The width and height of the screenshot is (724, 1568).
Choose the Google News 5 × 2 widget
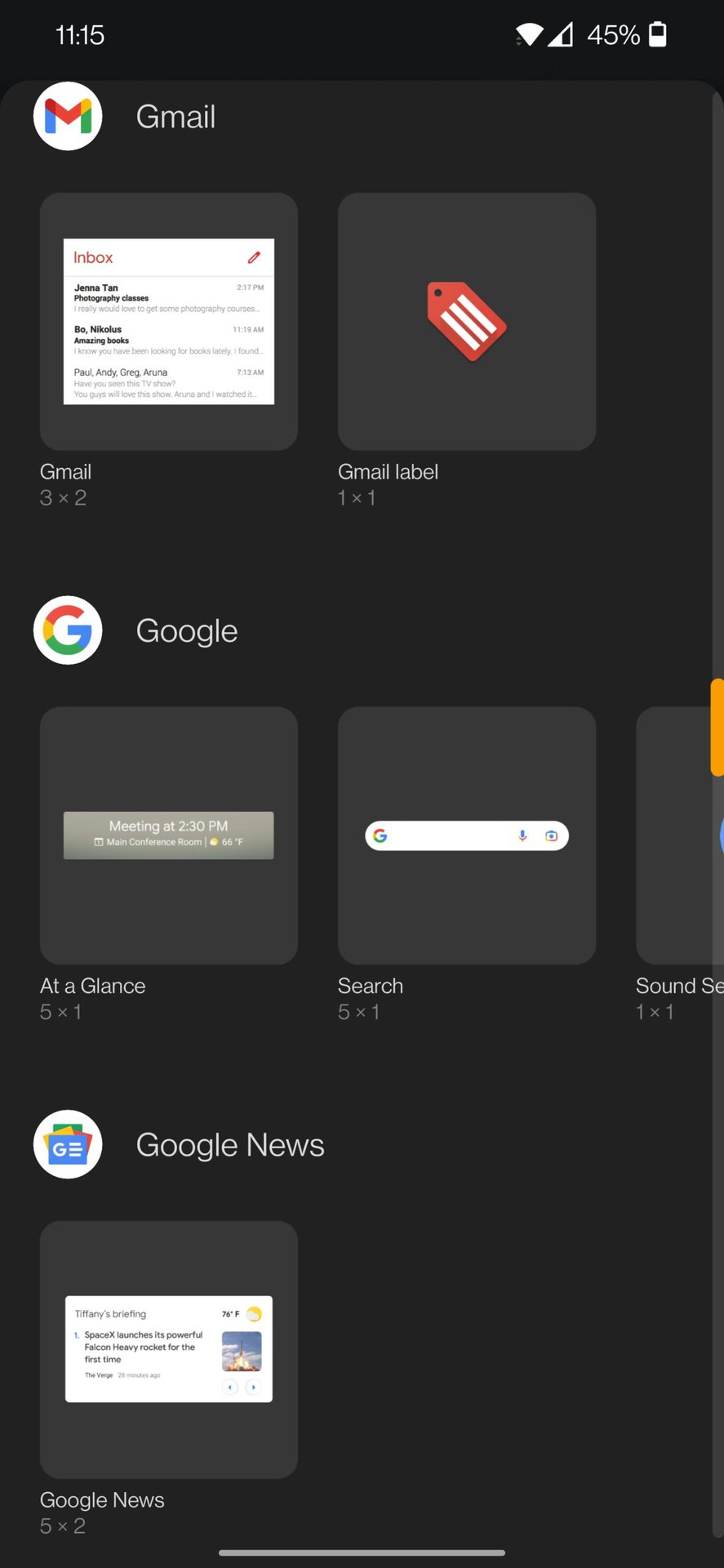[169, 1349]
